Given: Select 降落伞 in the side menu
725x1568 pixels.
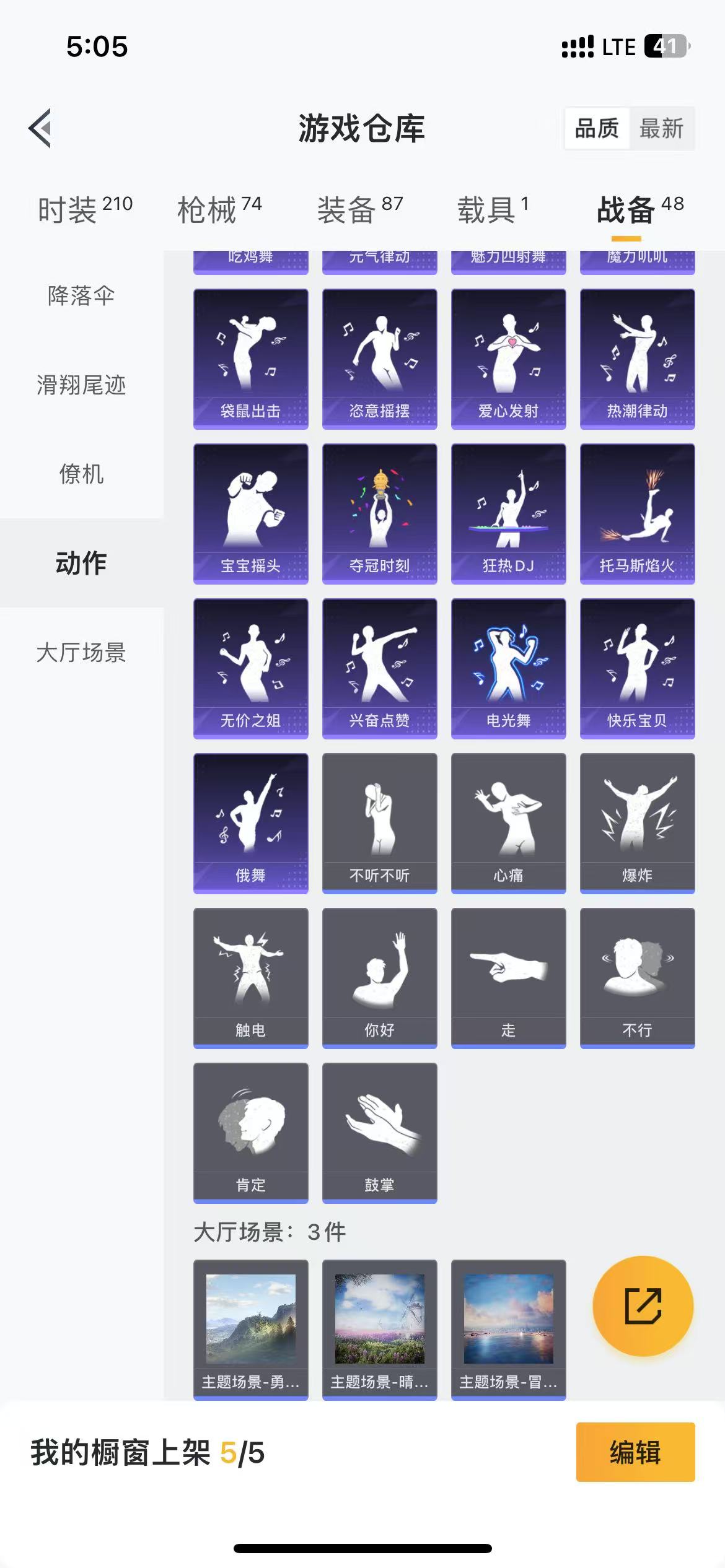Looking at the screenshot, I should pyautogui.click(x=81, y=295).
